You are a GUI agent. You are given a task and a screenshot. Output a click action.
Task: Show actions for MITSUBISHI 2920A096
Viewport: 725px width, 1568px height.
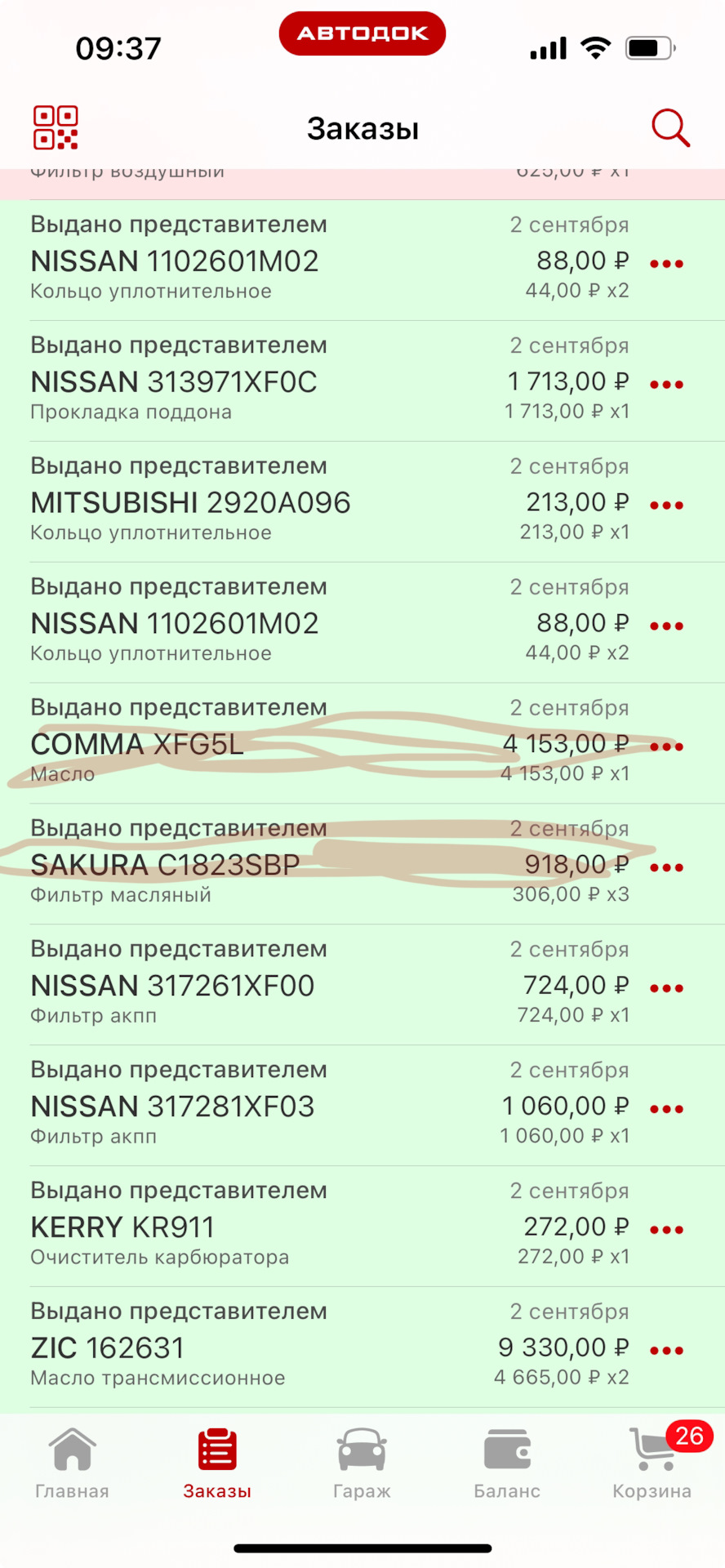click(x=666, y=505)
